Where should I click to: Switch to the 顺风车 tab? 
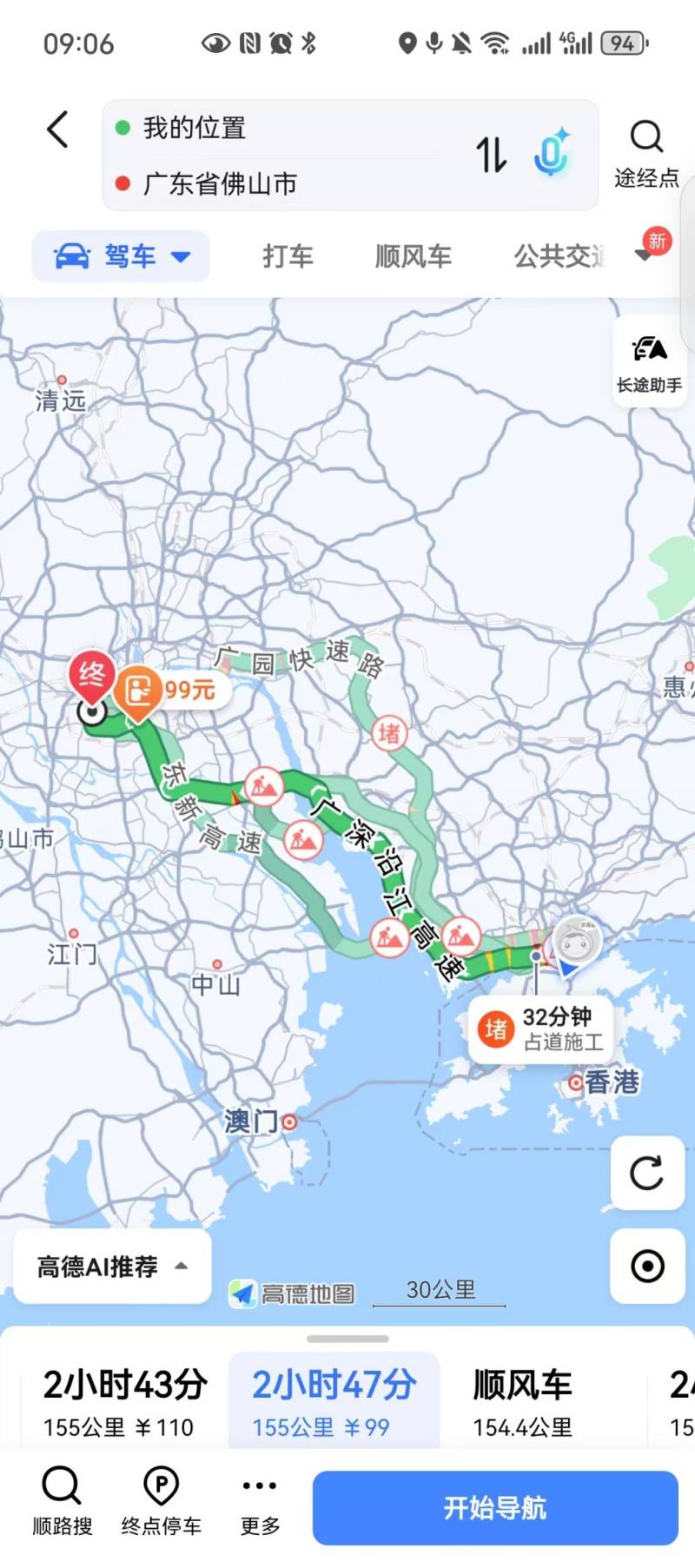click(x=414, y=256)
